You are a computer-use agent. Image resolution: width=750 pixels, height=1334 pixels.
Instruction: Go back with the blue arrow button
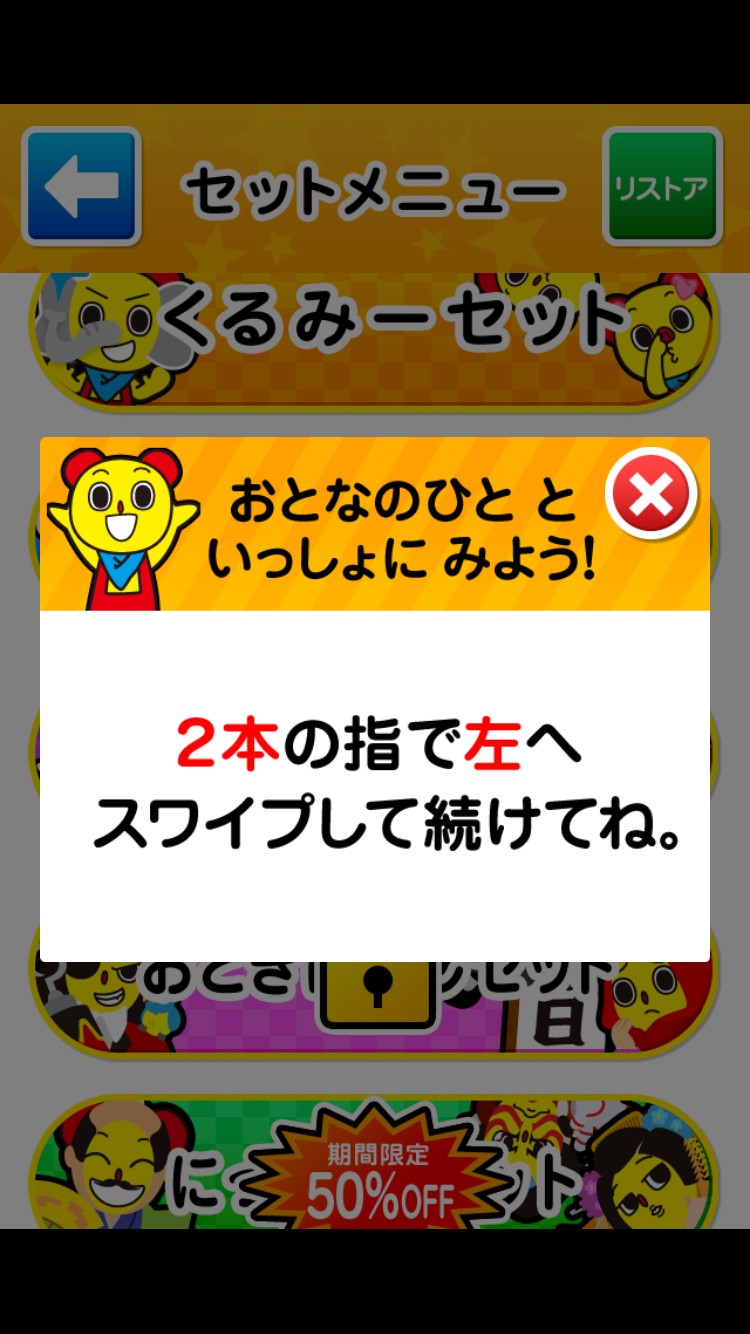(81, 186)
